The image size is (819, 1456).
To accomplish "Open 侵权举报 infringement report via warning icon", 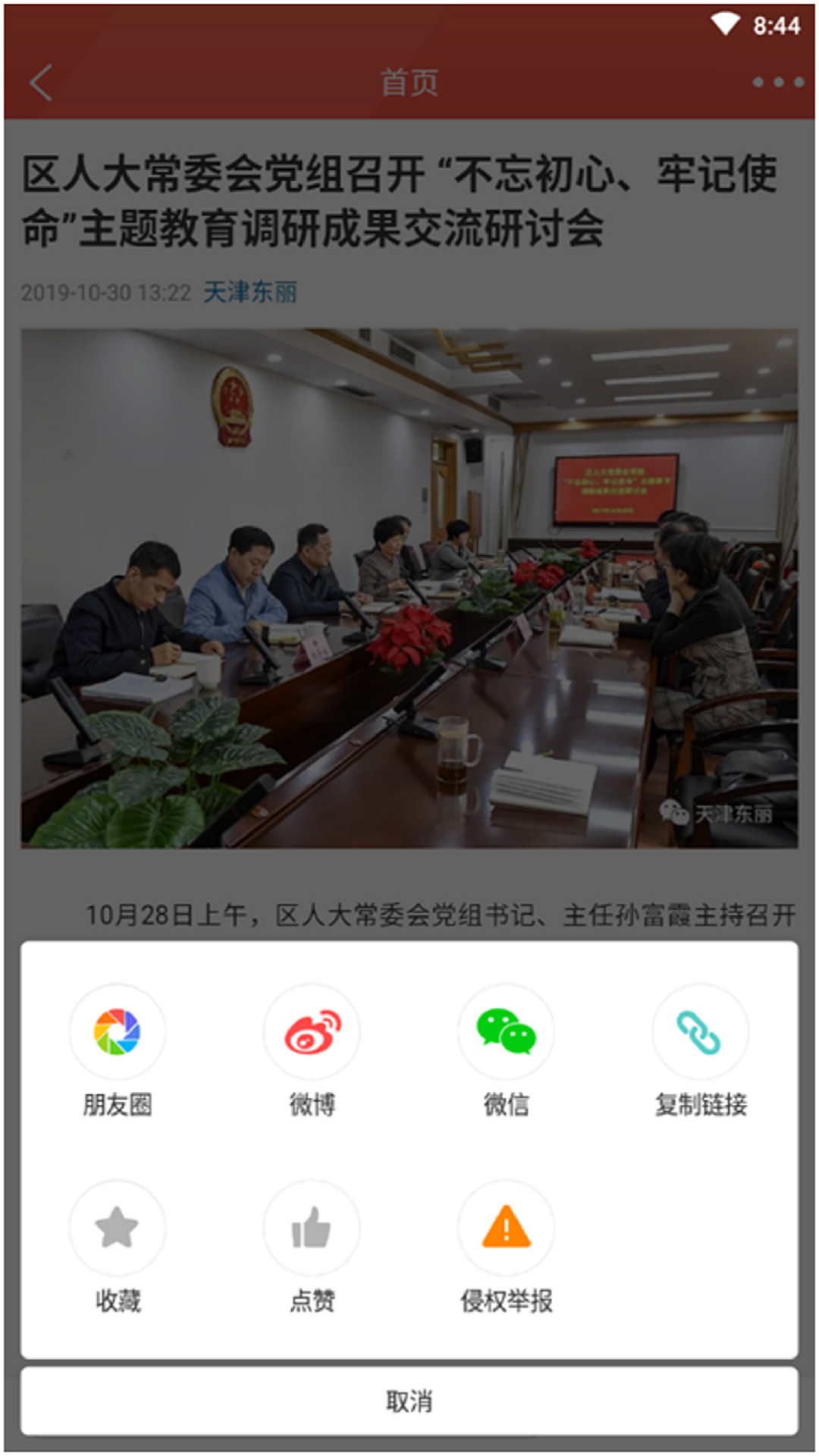I will click(x=506, y=1228).
